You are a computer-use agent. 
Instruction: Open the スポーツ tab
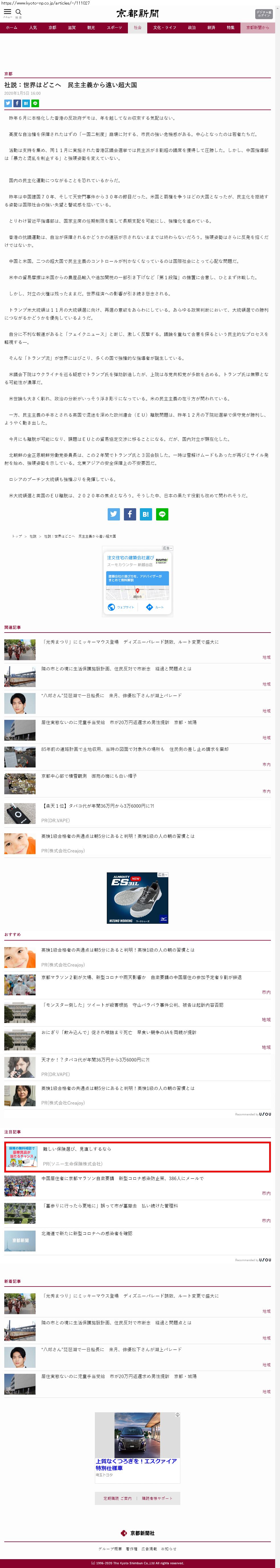click(x=114, y=27)
